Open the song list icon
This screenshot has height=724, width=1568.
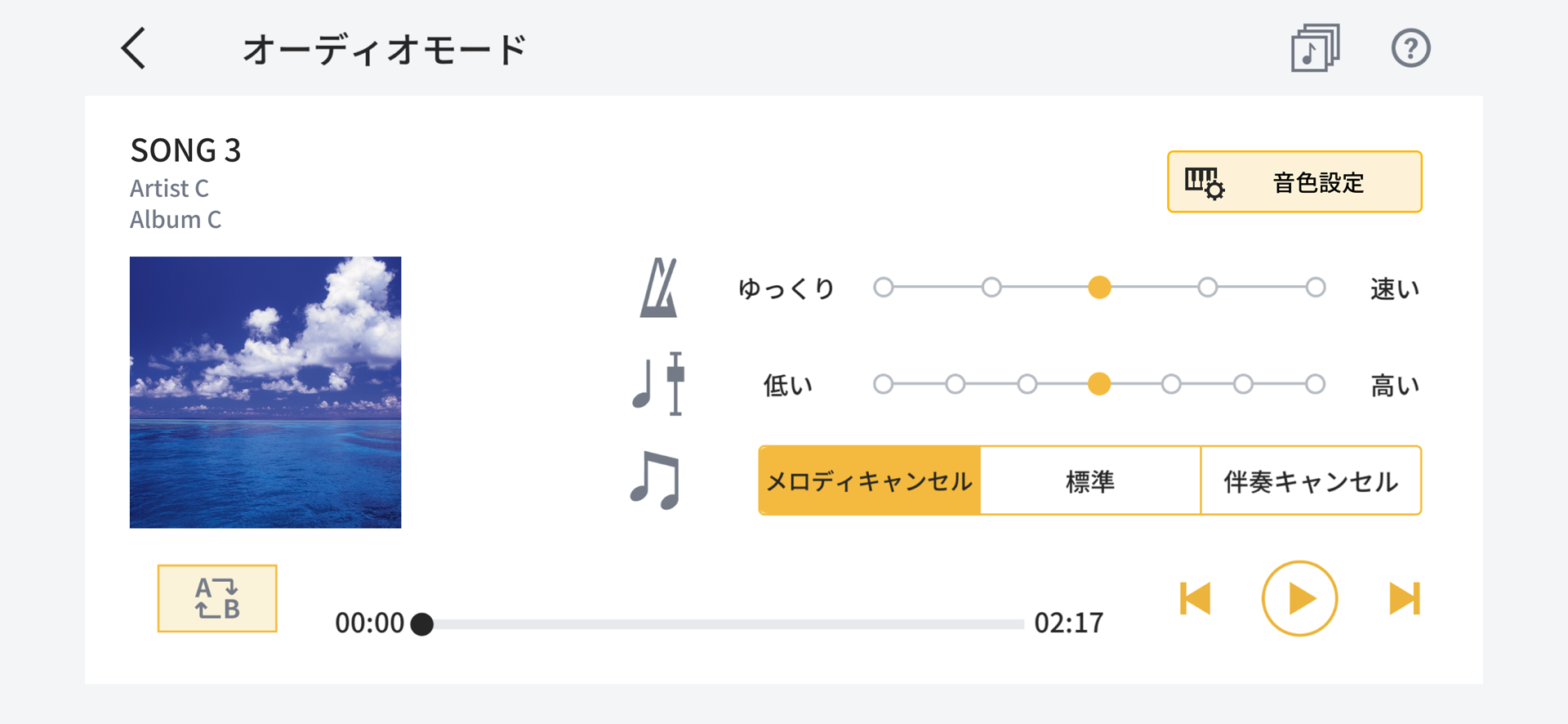[1315, 48]
